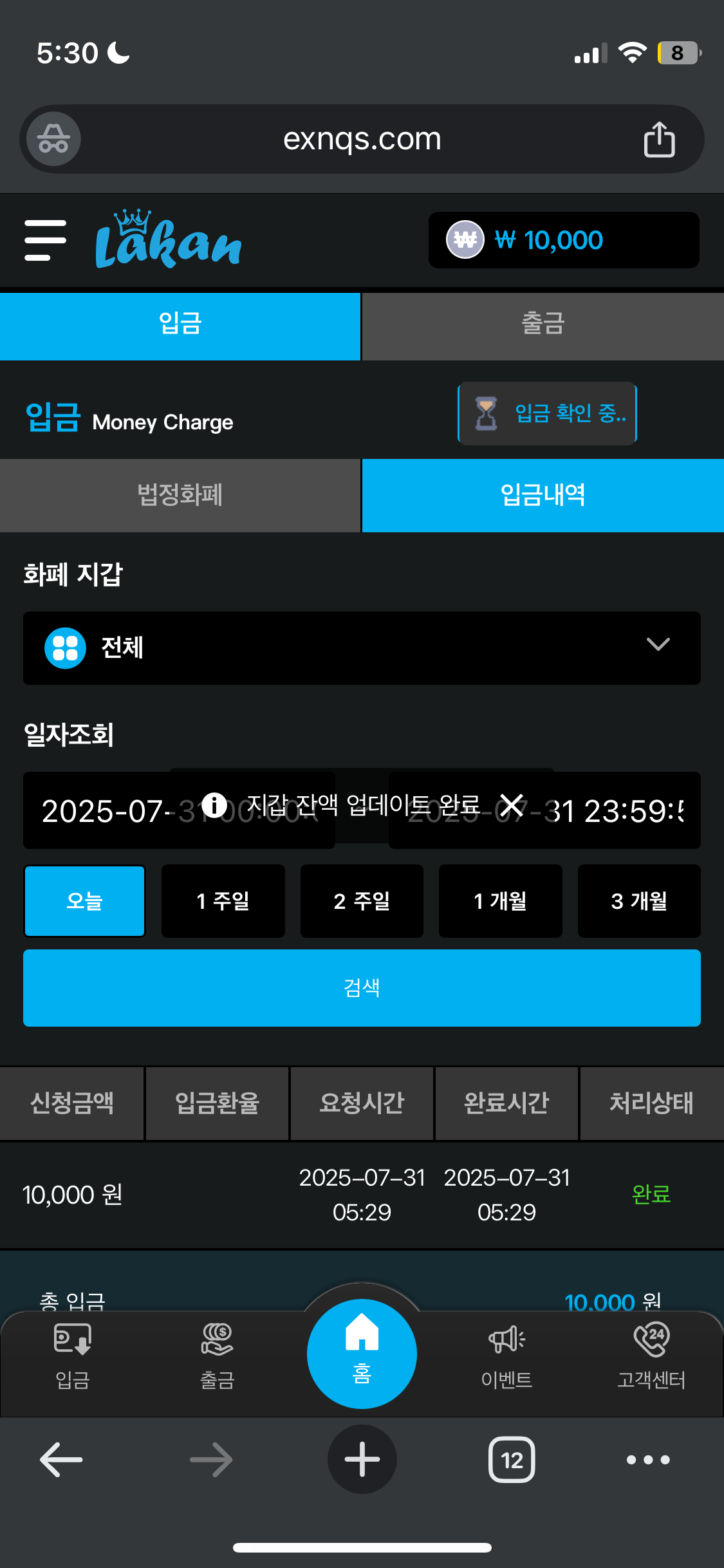Screen dimensions: 724x1568
Task: Open the hamburger side menu
Action: point(46,241)
